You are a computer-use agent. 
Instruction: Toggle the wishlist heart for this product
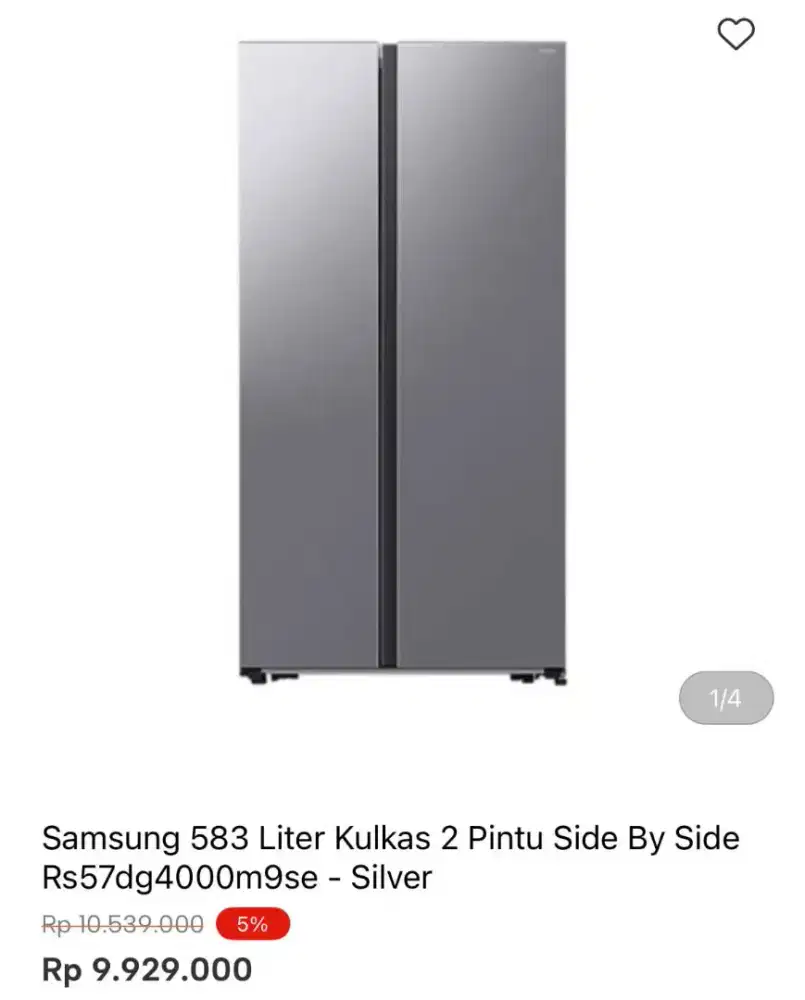coord(737,33)
